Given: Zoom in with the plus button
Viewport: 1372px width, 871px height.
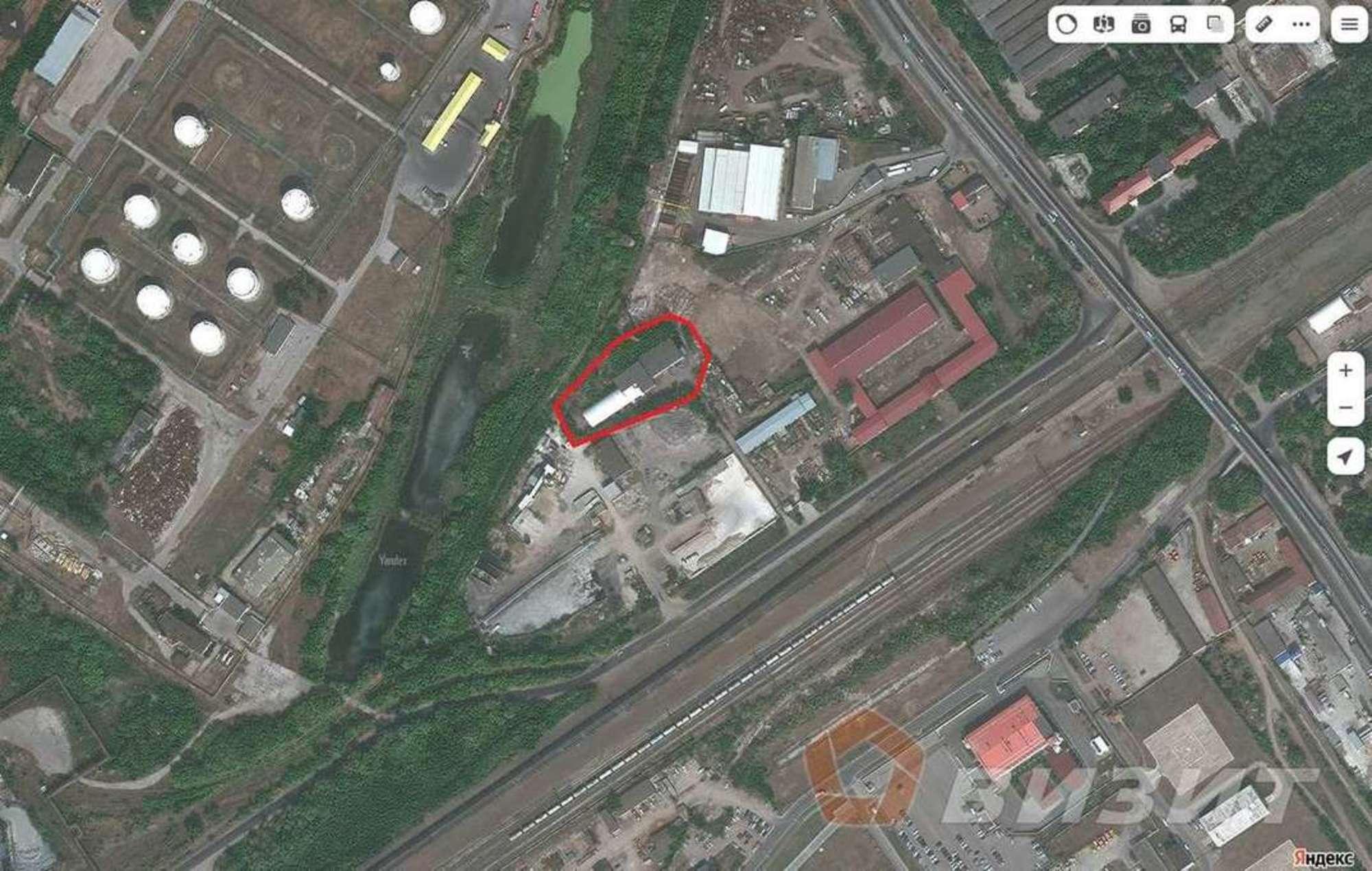Looking at the screenshot, I should coord(1345,371).
